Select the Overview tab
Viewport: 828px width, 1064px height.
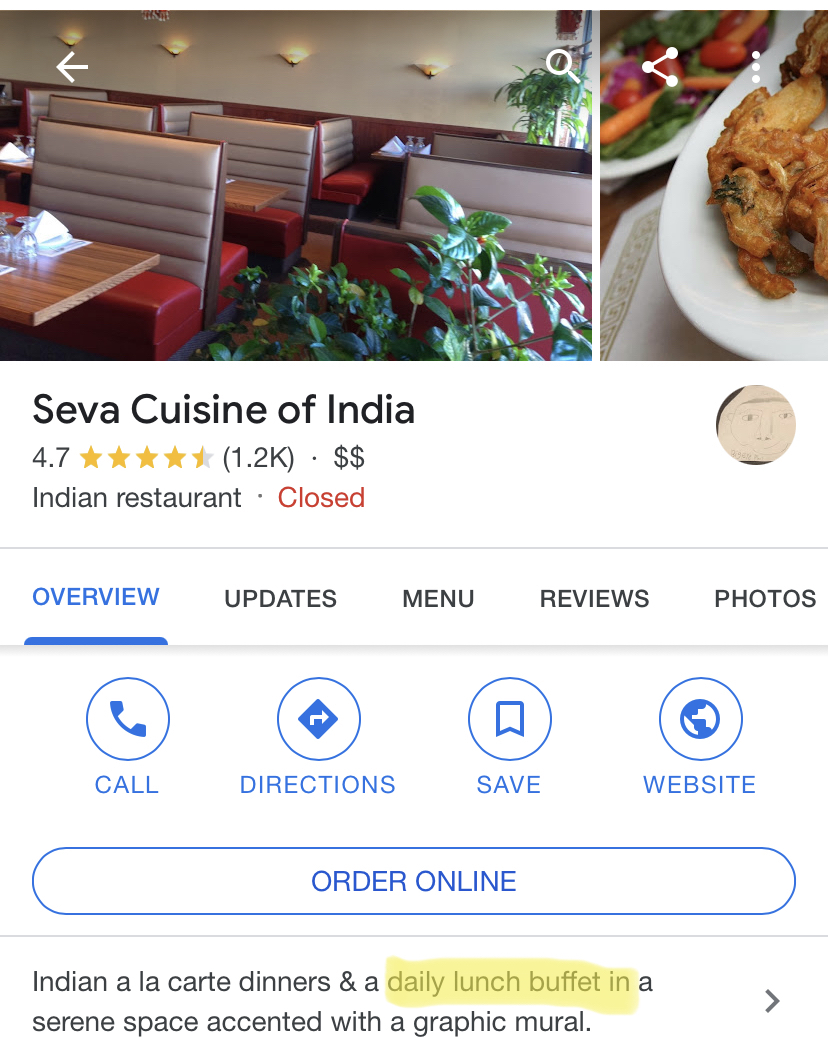(96, 597)
